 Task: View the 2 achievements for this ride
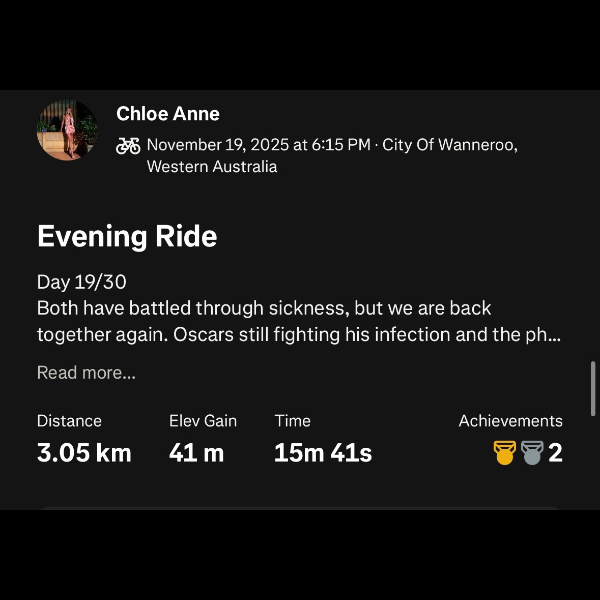click(x=528, y=453)
